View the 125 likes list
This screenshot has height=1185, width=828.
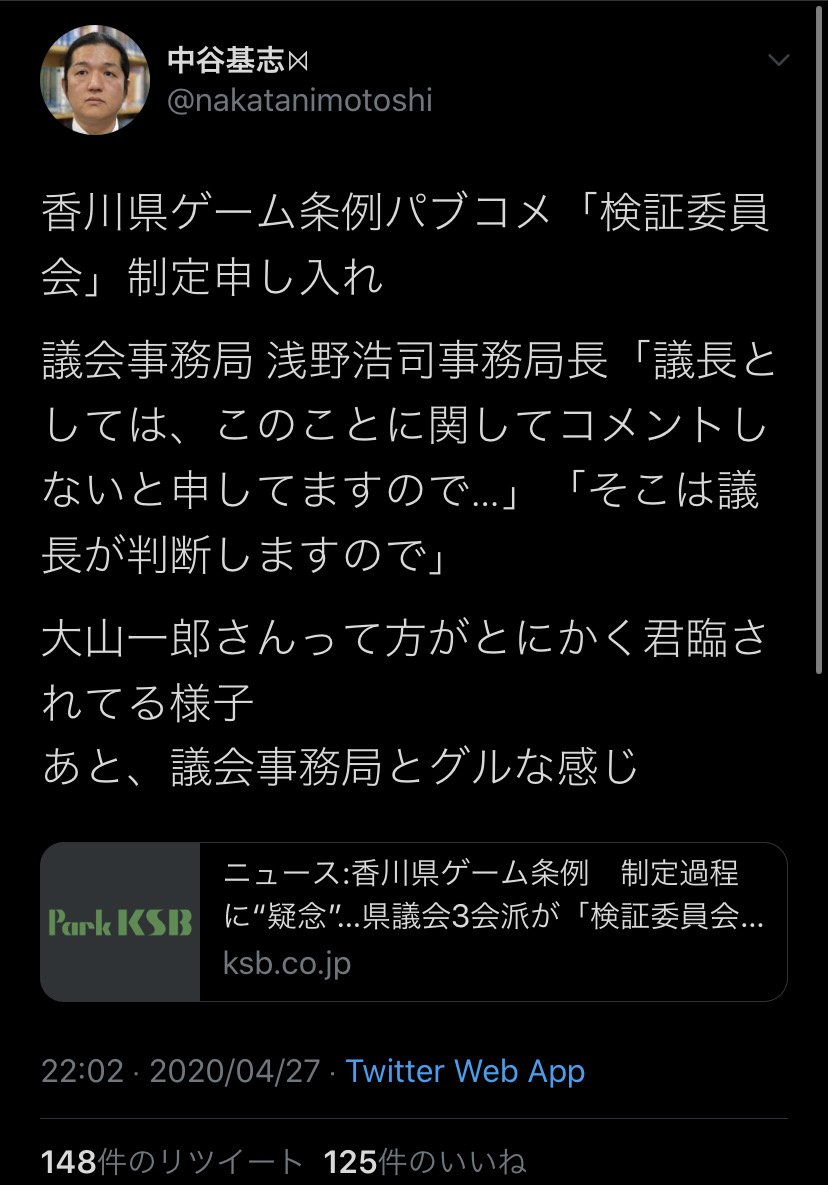click(x=425, y=1162)
